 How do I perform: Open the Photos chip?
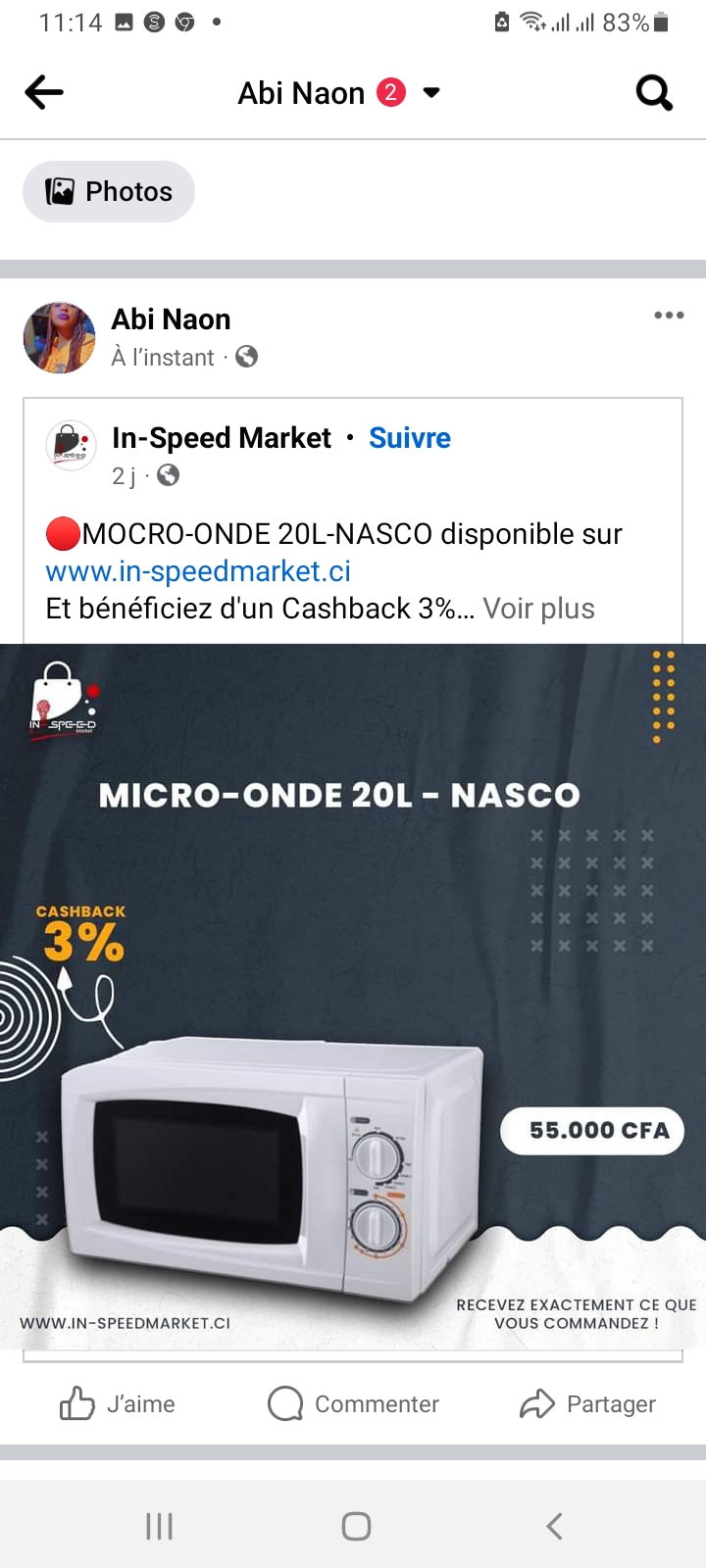click(109, 191)
